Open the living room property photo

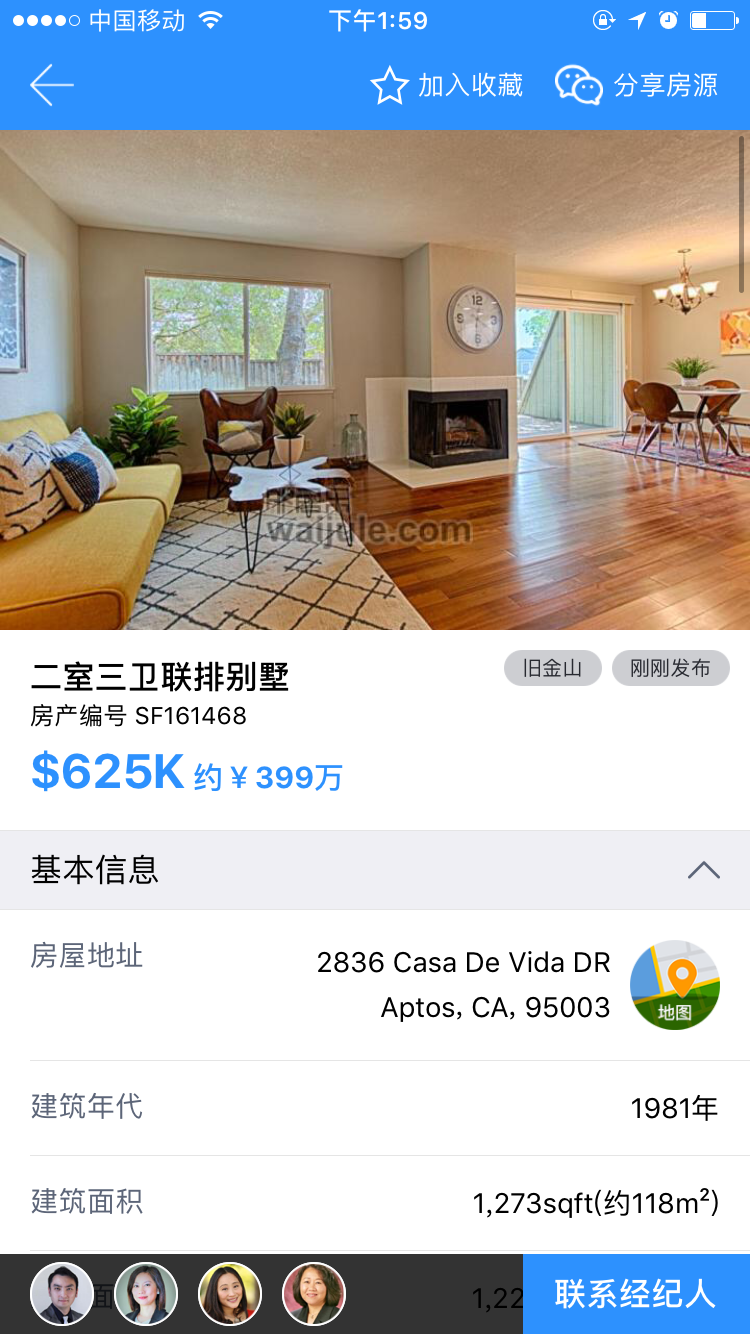(x=375, y=380)
